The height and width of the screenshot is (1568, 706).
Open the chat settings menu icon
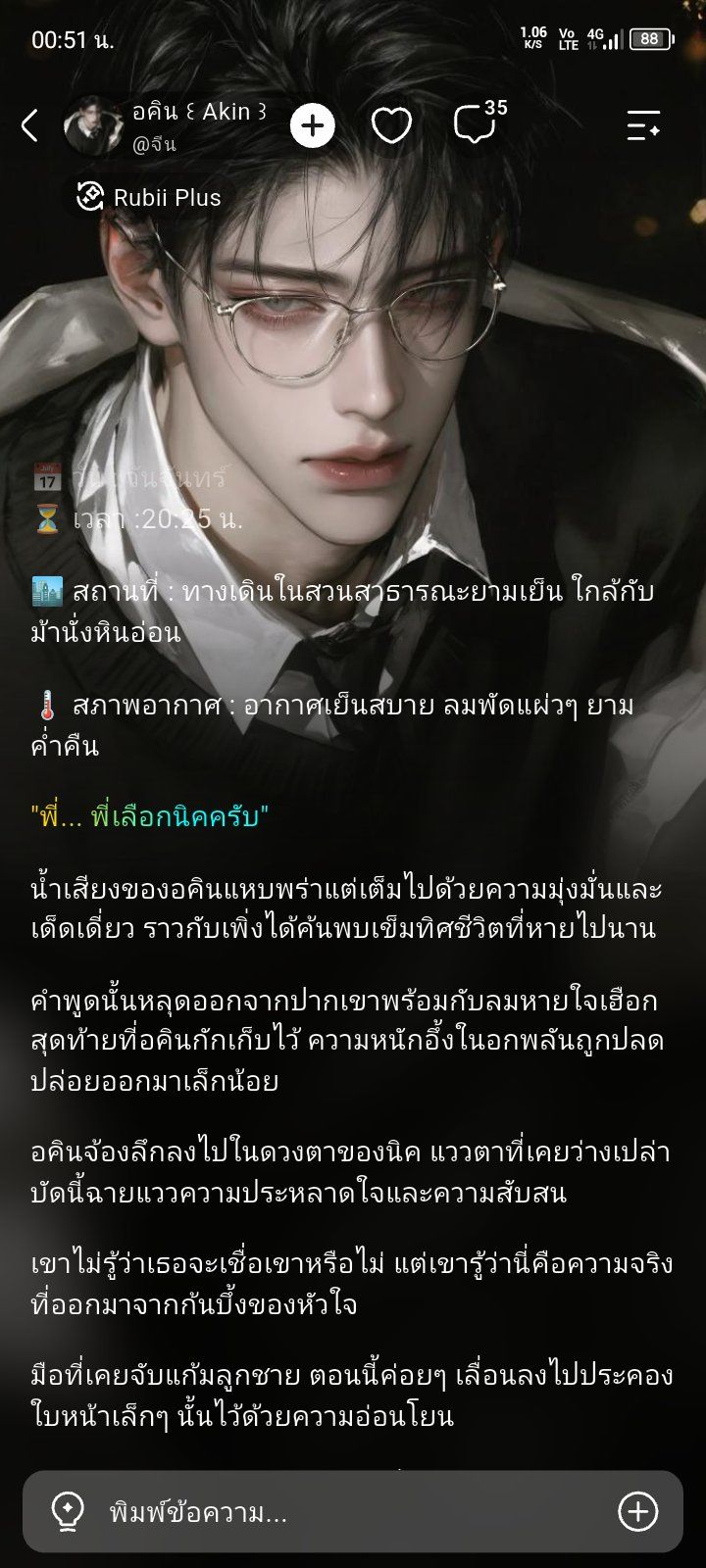tap(643, 125)
